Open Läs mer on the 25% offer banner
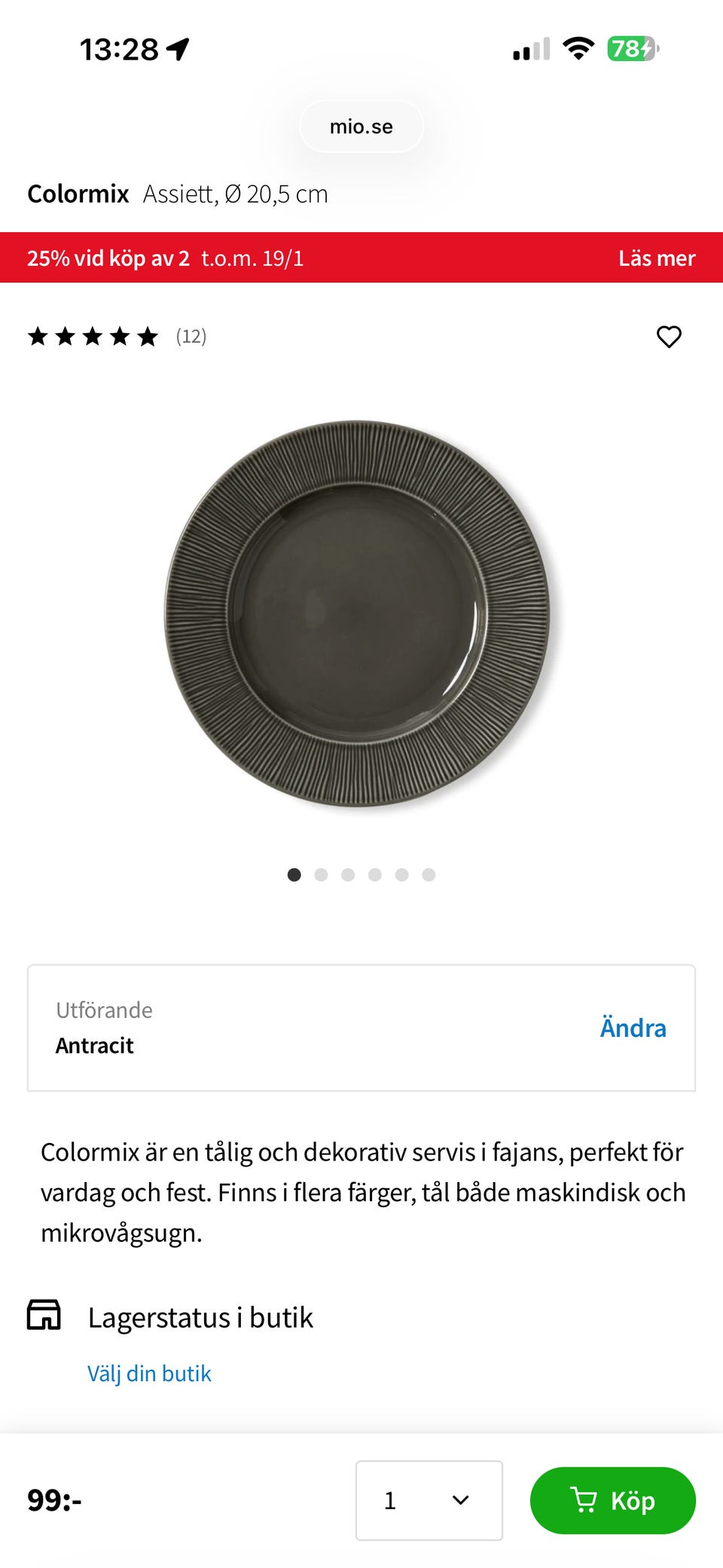 click(657, 258)
